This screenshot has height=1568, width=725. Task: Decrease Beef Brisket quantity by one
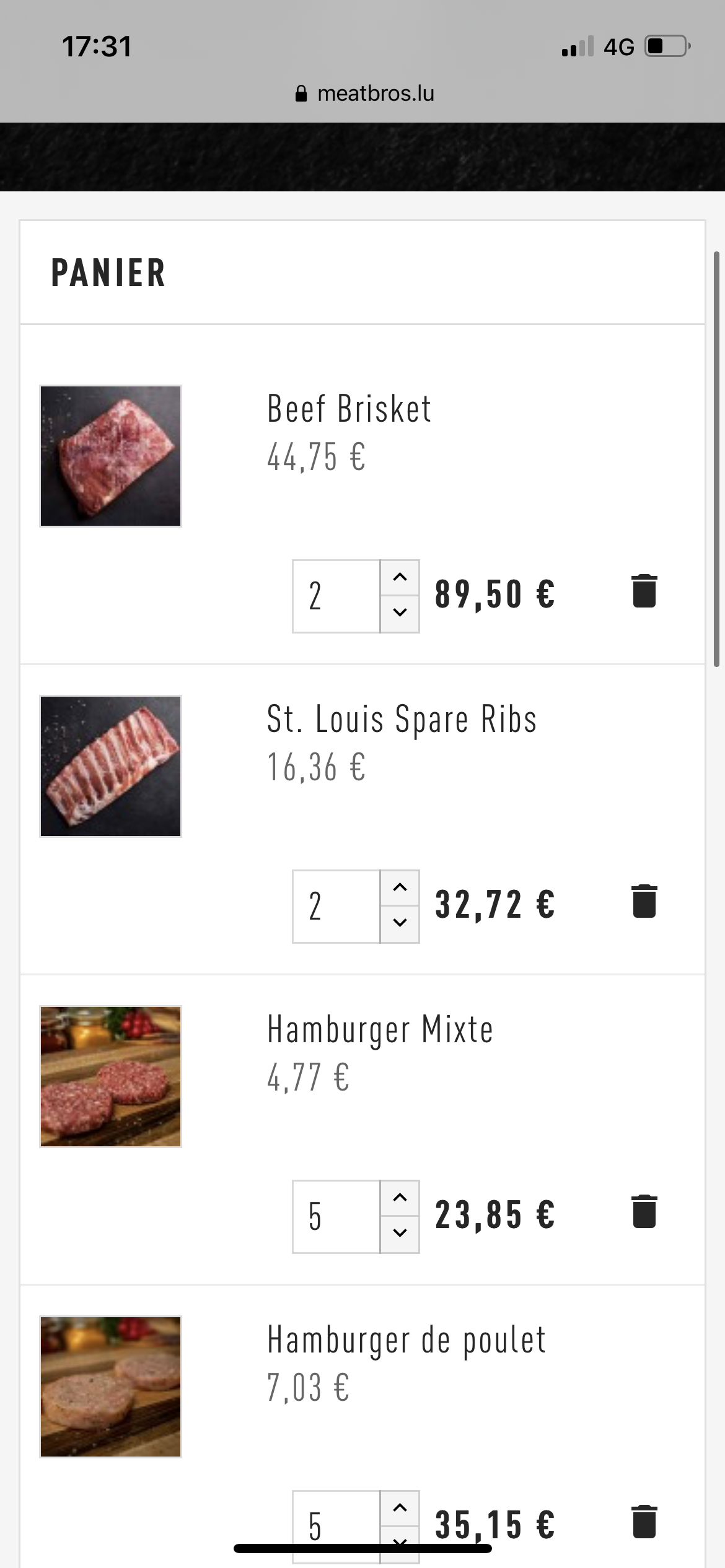(x=400, y=613)
